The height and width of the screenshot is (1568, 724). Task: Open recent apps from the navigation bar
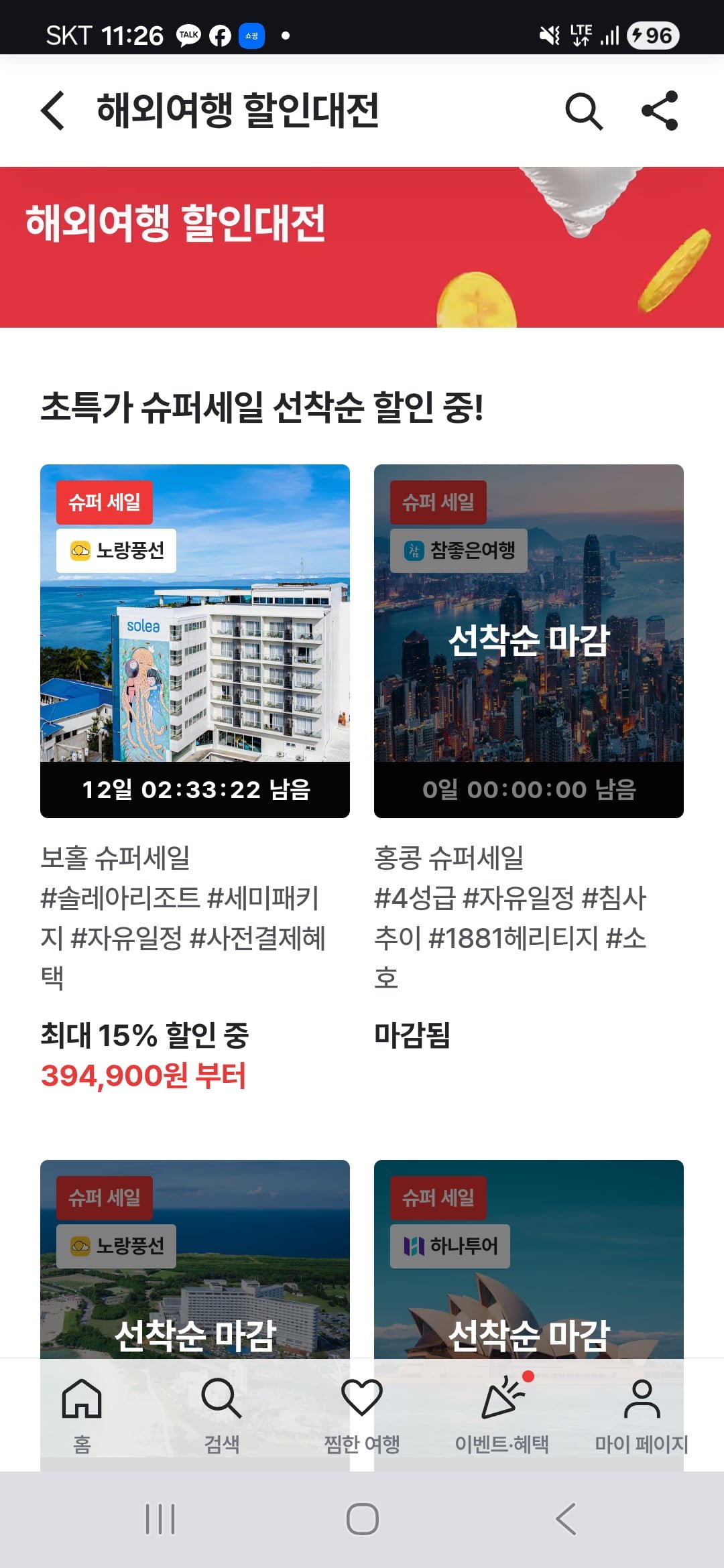(160, 1519)
